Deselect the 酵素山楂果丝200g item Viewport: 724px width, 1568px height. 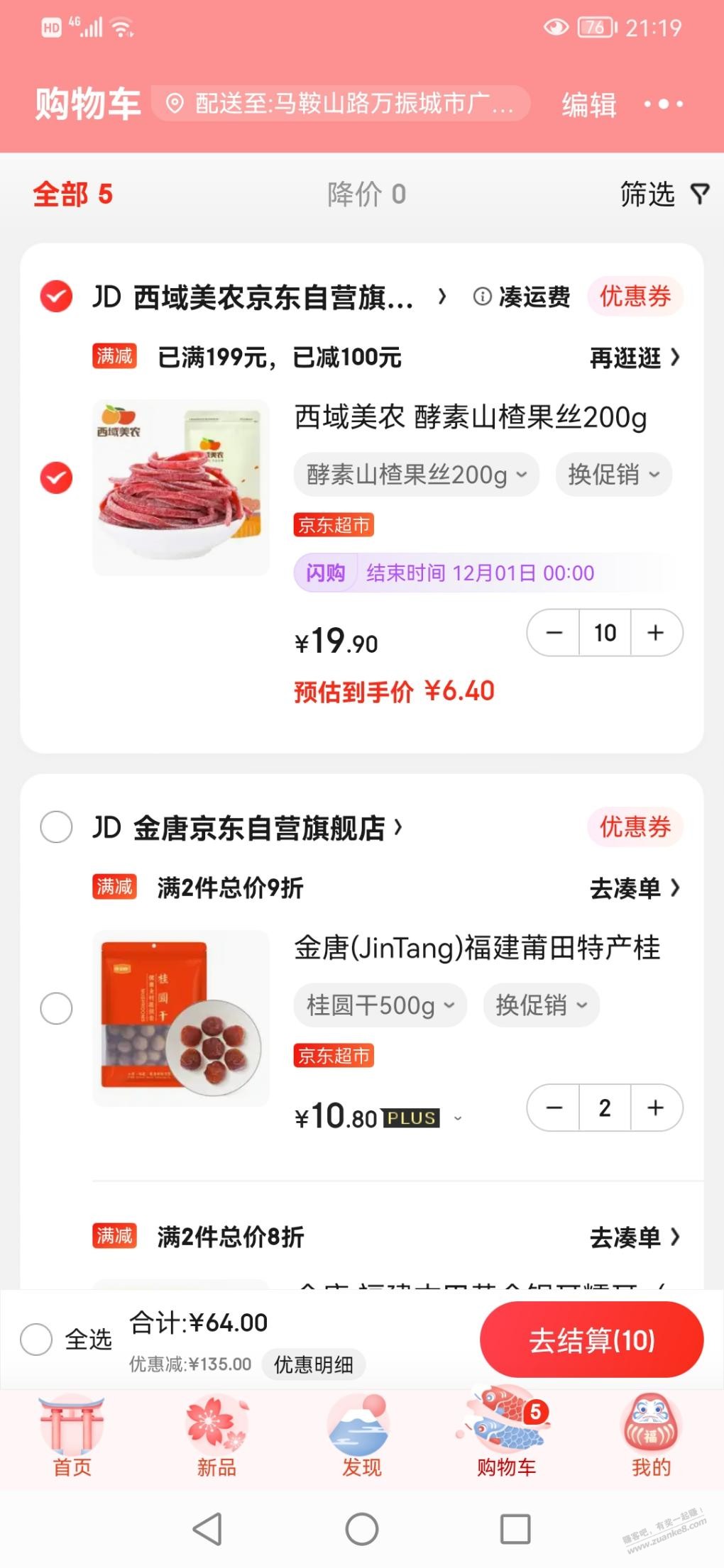point(56,477)
